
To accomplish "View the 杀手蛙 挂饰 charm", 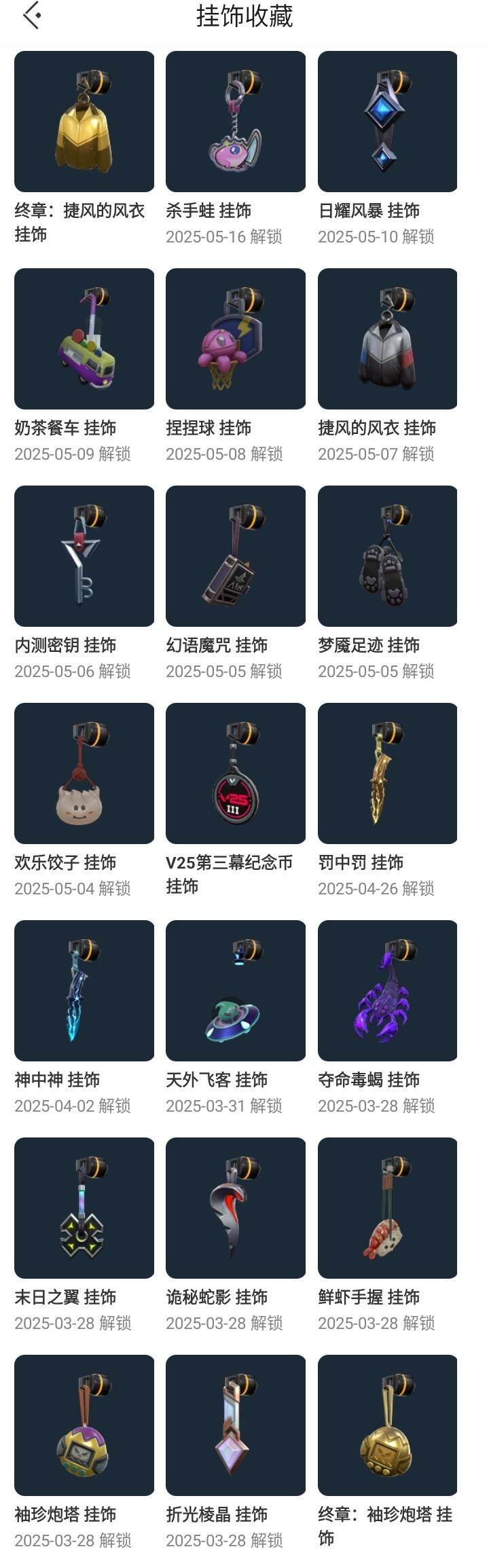I will [x=236, y=122].
